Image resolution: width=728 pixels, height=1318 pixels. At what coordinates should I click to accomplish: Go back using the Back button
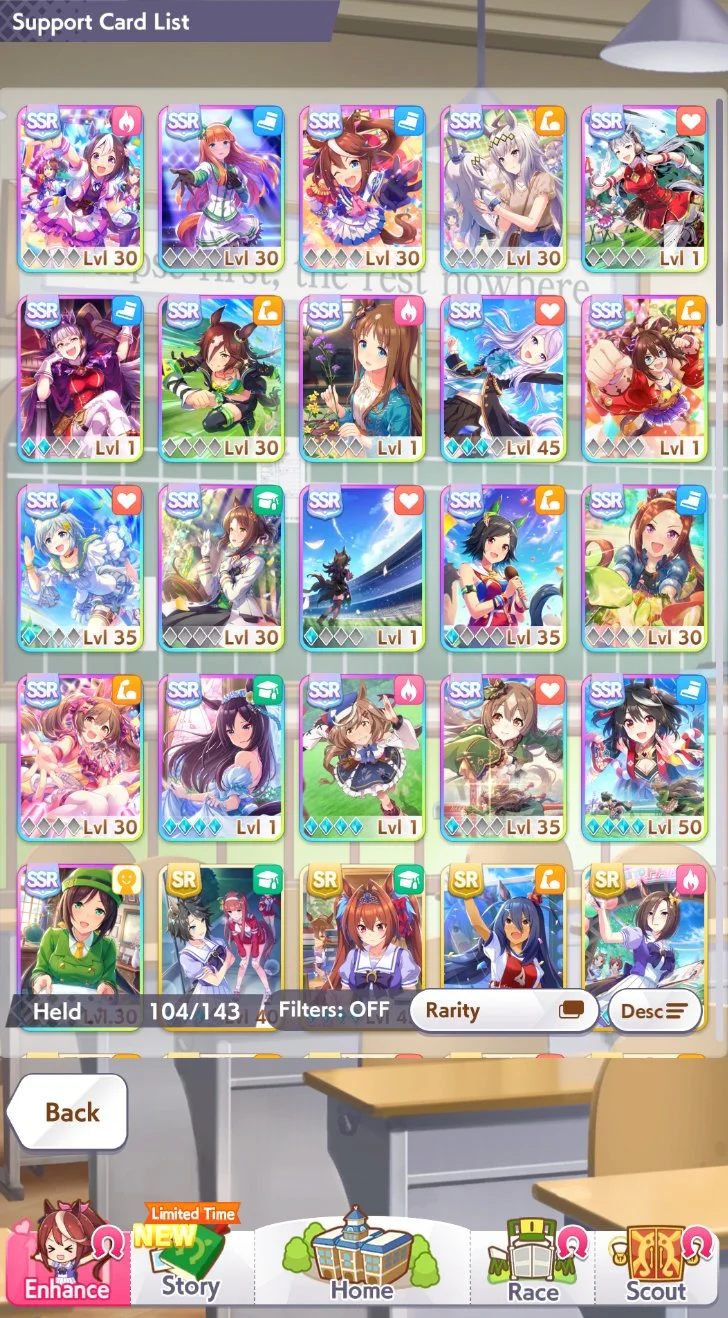click(x=70, y=1112)
